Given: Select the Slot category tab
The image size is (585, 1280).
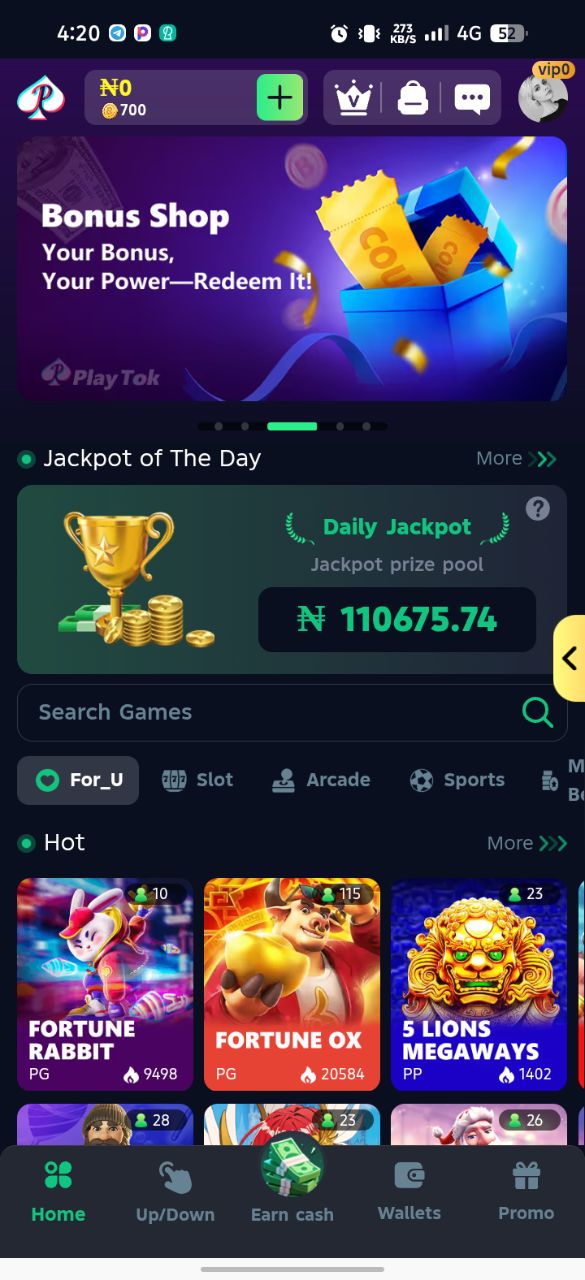Looking at the screenshot, I should click(198, 780).
